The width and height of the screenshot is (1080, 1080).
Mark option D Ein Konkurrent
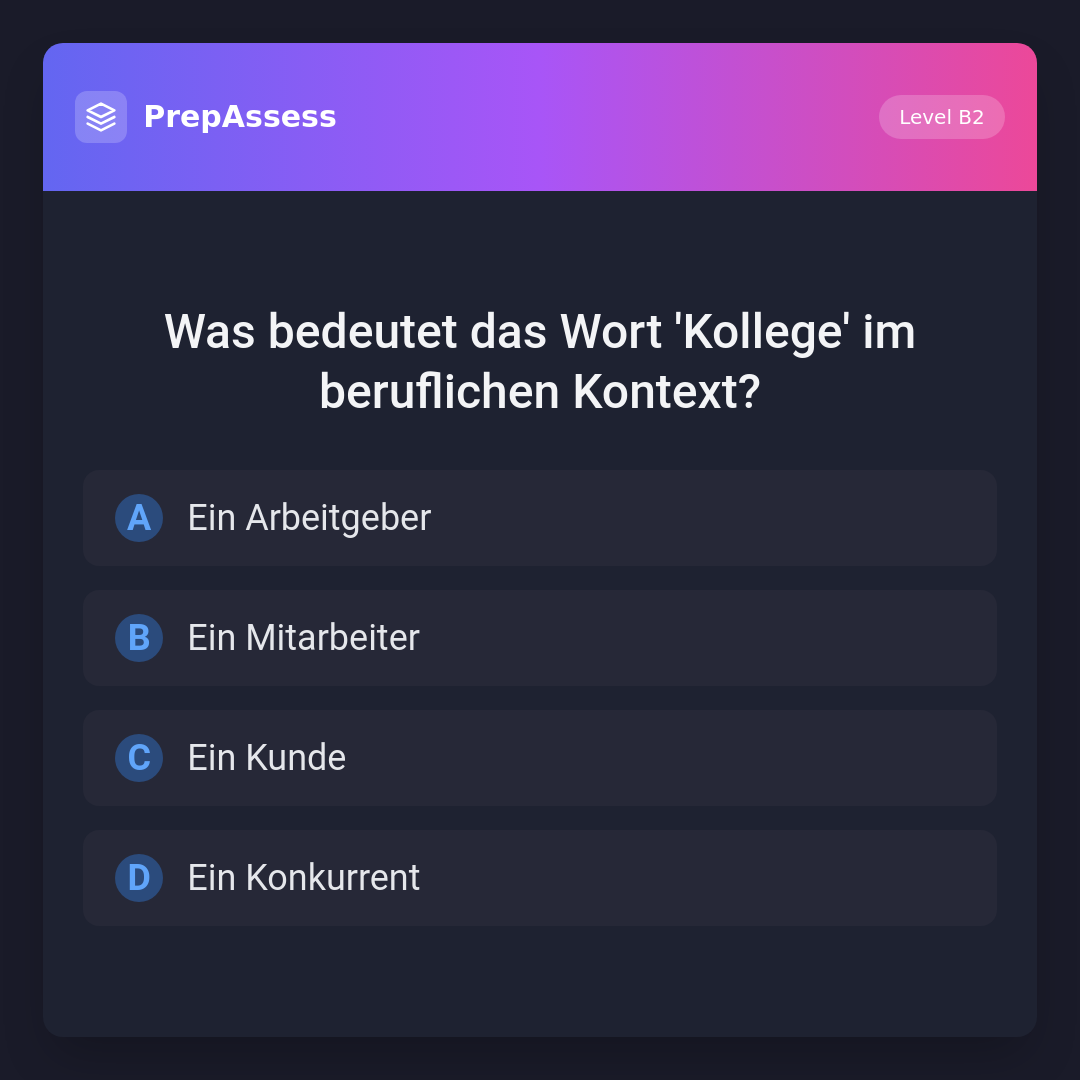[x=540, y=878]
